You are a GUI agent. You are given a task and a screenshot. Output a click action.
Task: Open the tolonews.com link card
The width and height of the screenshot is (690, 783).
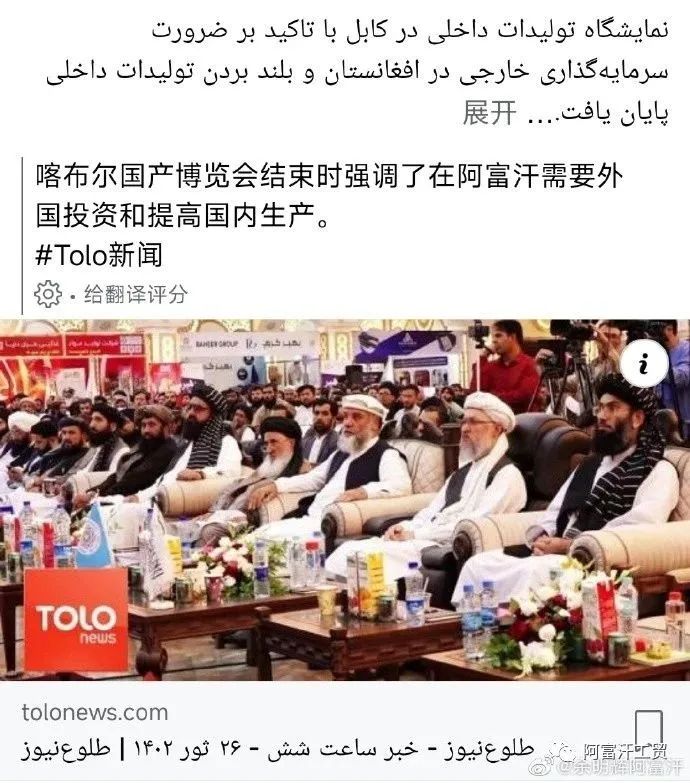pos(300,729)
